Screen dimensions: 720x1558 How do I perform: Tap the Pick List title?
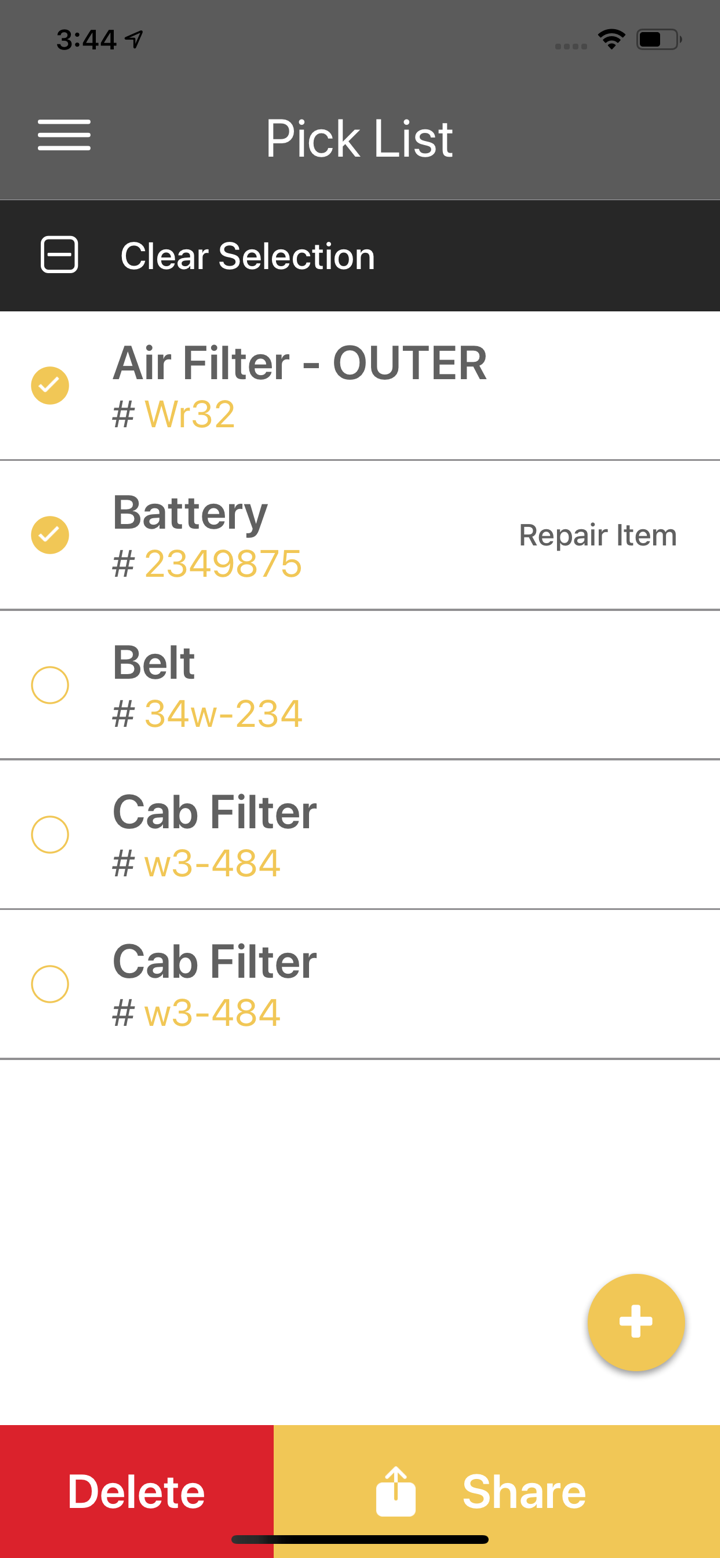359,138
